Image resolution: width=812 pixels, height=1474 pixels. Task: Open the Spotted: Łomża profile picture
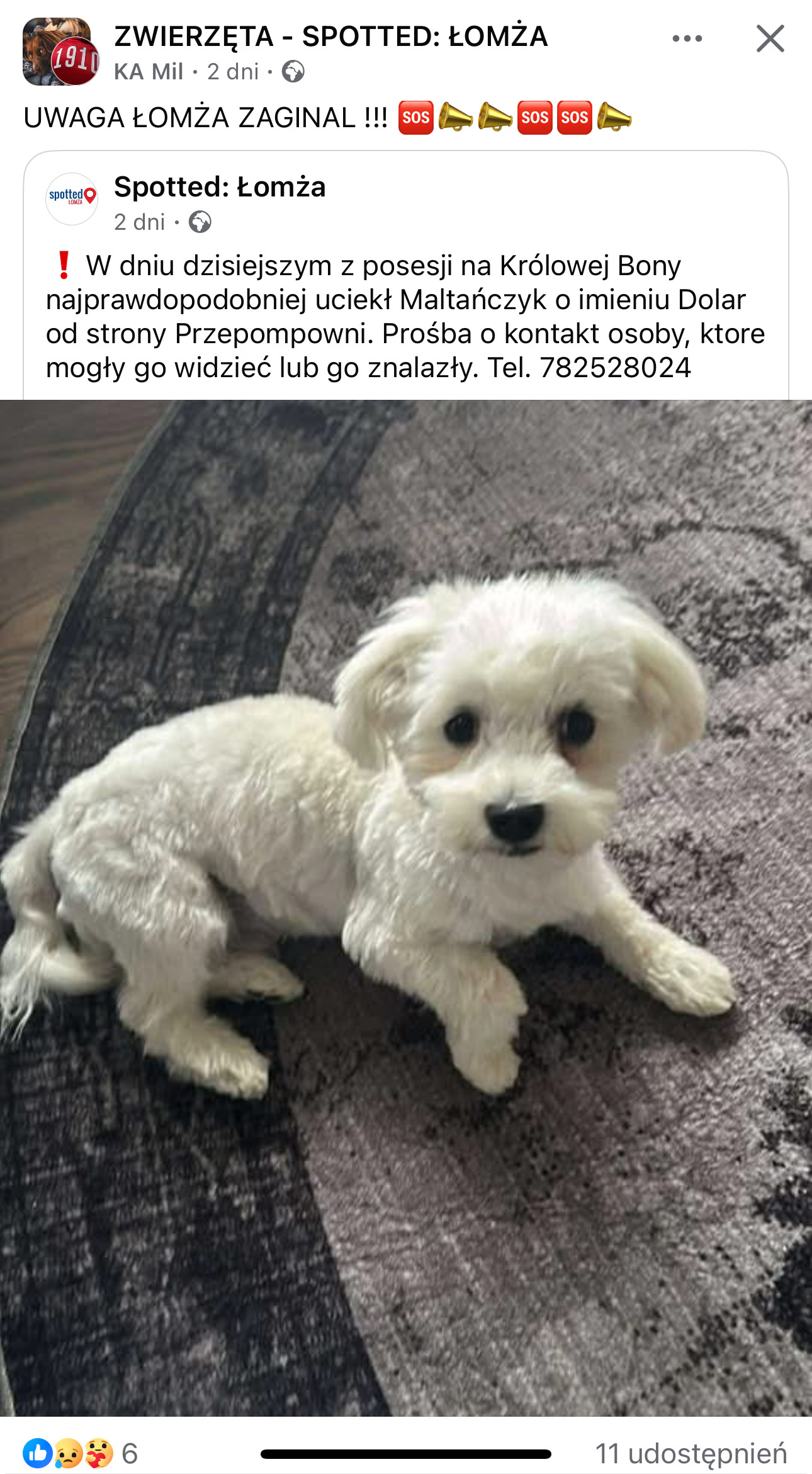pyautogui.click(x=72, y=198)
